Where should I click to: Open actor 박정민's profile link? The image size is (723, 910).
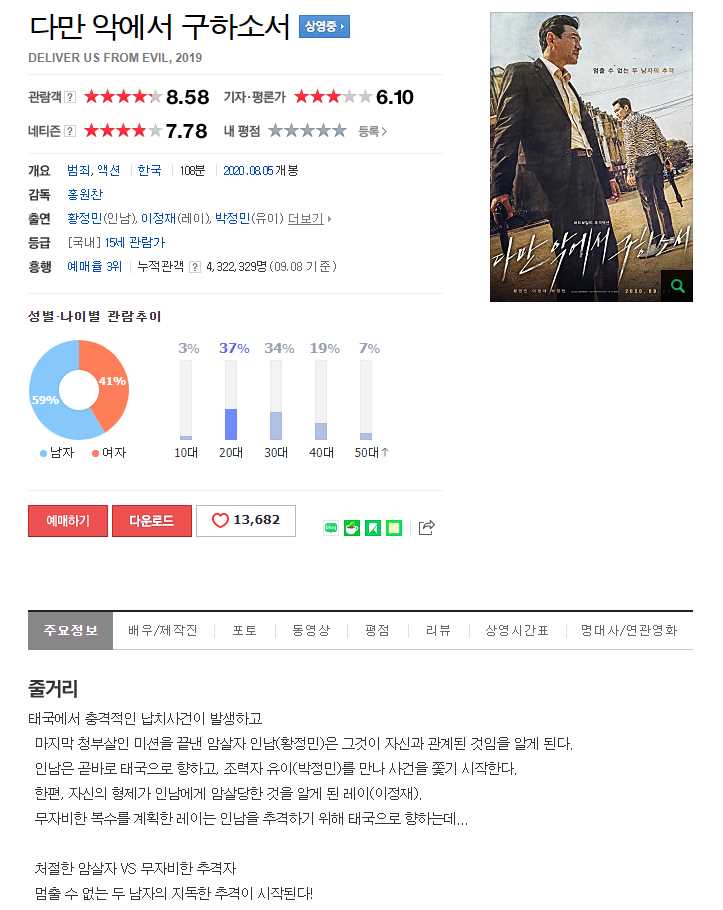tap(232, 218)
